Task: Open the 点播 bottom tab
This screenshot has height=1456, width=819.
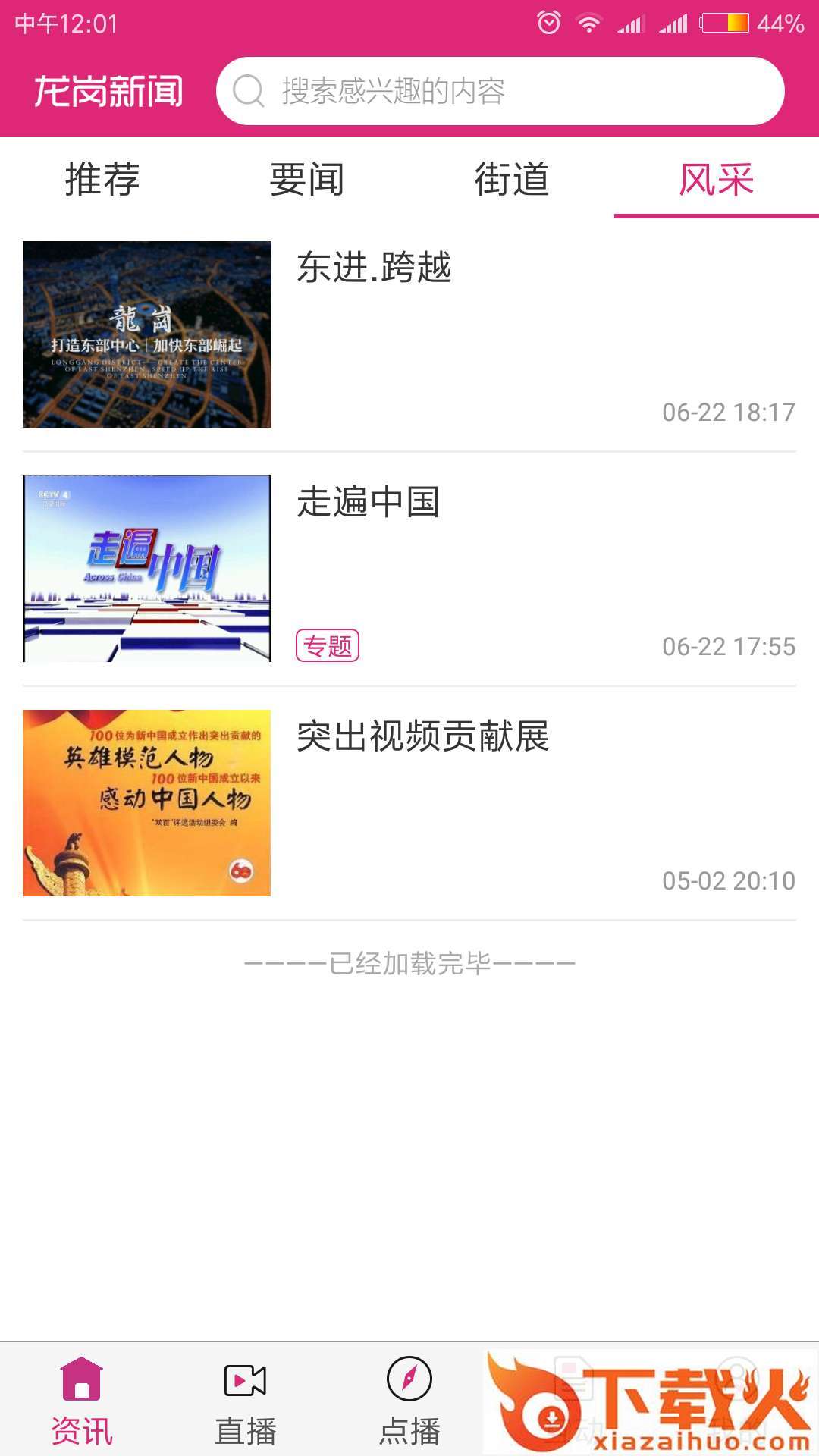Action: 409,1401
